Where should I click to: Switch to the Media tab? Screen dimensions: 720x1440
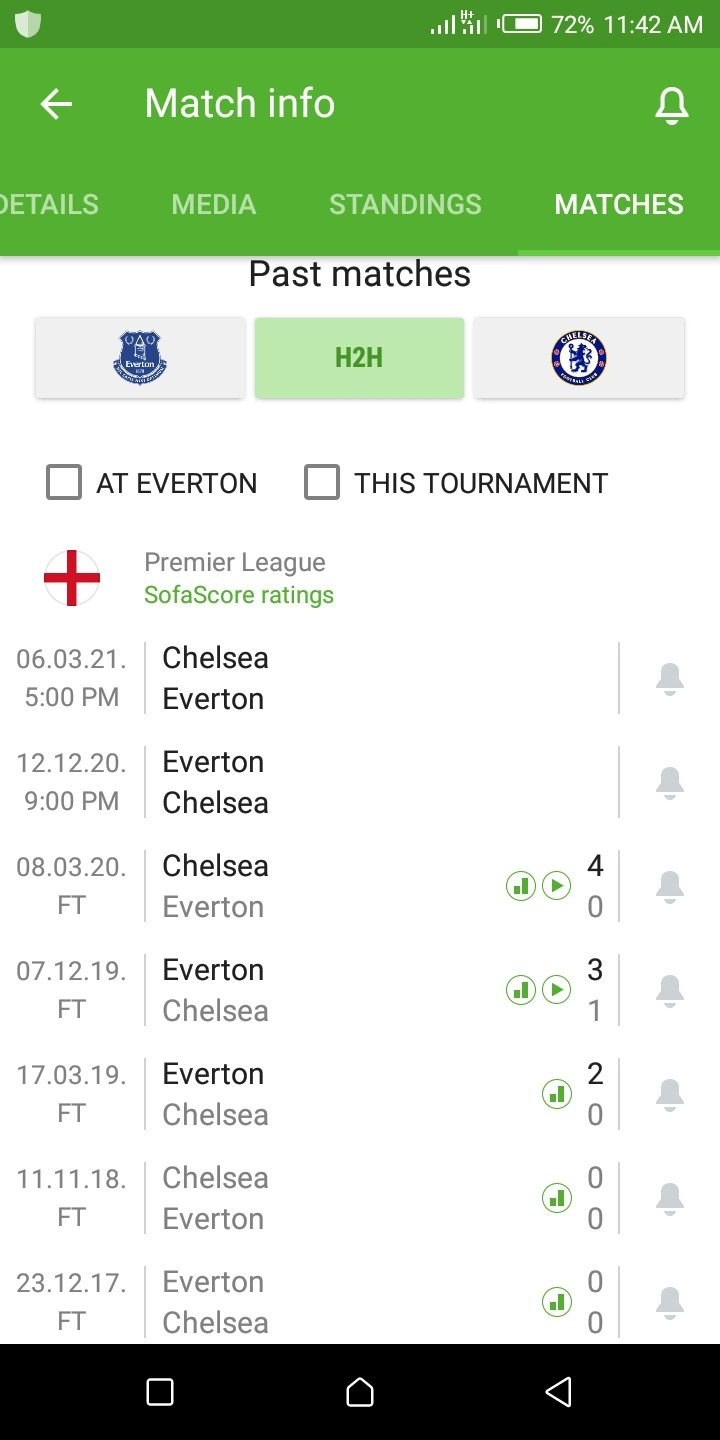(x=214, y=204)
